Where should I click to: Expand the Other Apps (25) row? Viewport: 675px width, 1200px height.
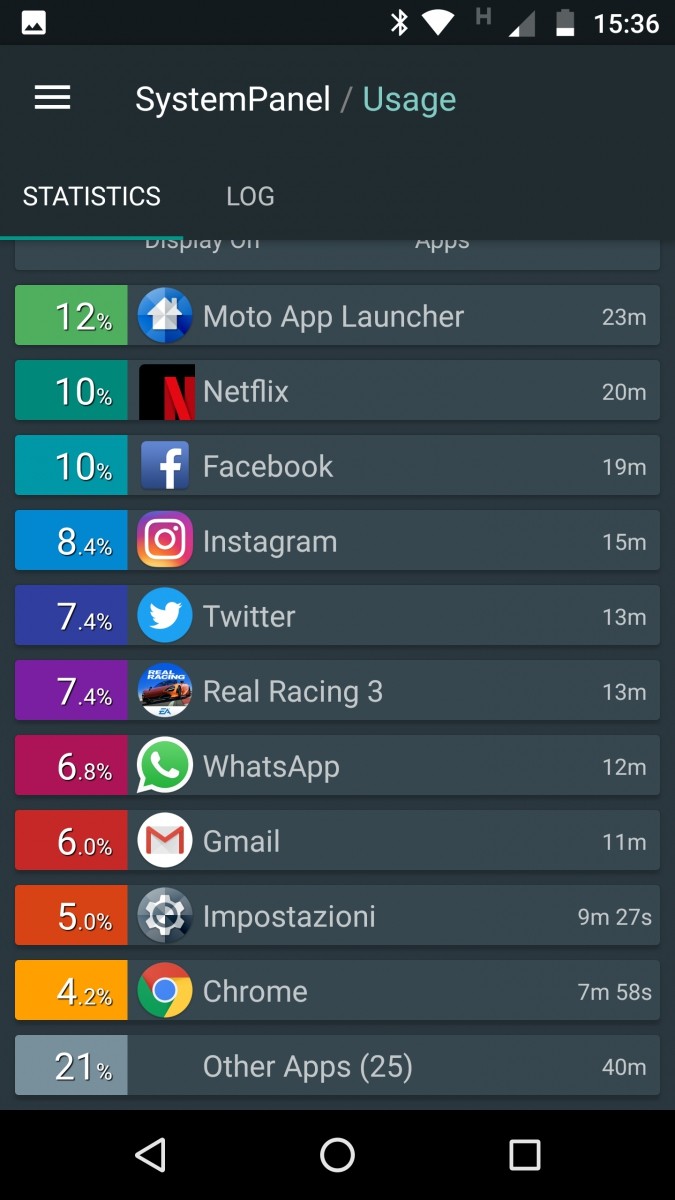coord(337,1066)
